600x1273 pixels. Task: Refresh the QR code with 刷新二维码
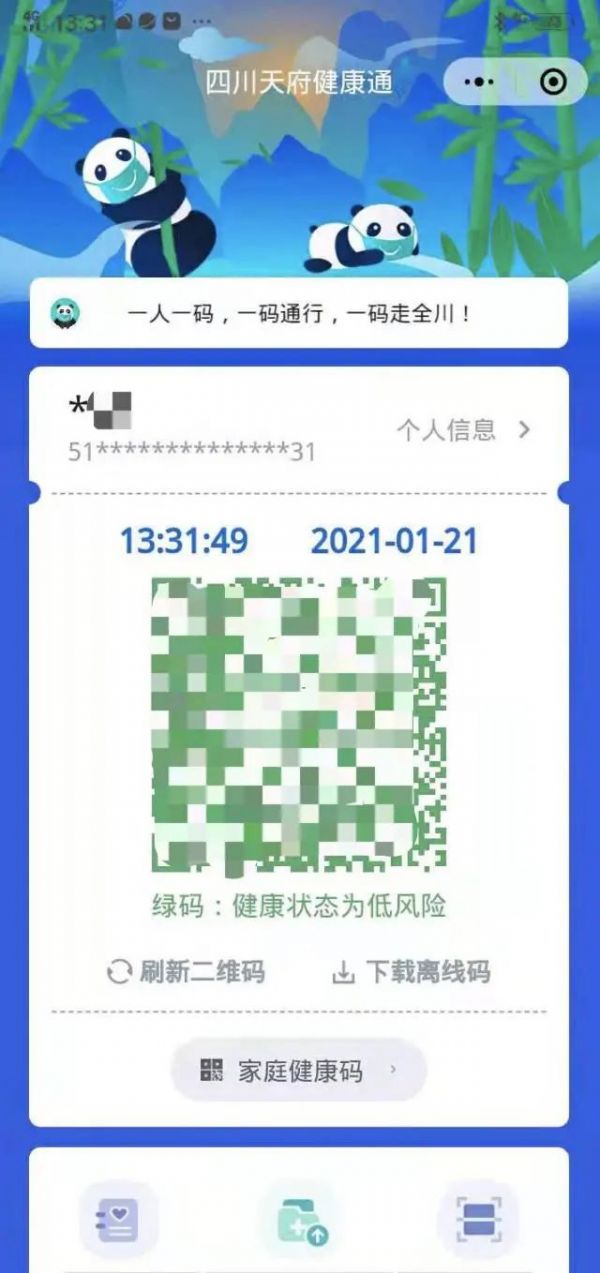[186, 971]
